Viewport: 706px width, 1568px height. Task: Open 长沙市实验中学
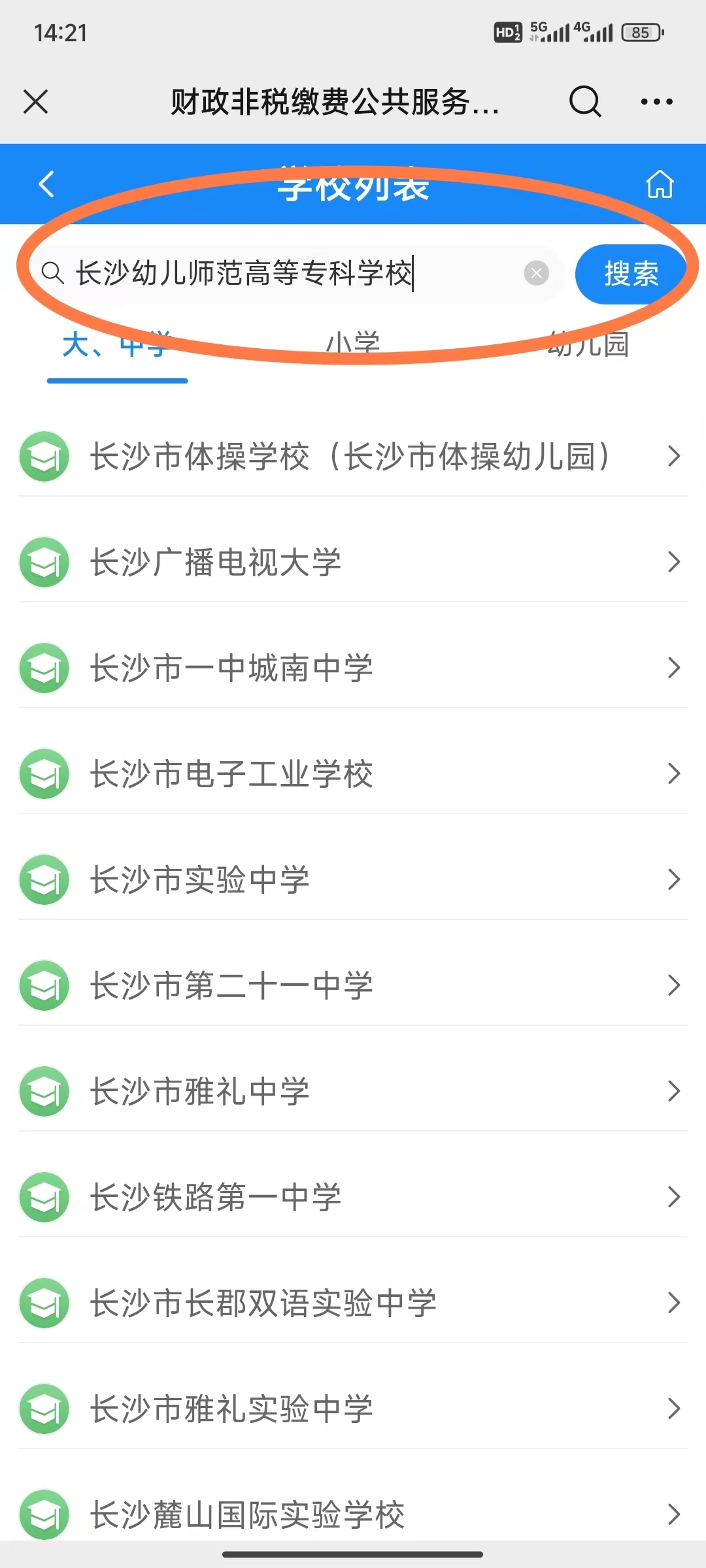352,879
